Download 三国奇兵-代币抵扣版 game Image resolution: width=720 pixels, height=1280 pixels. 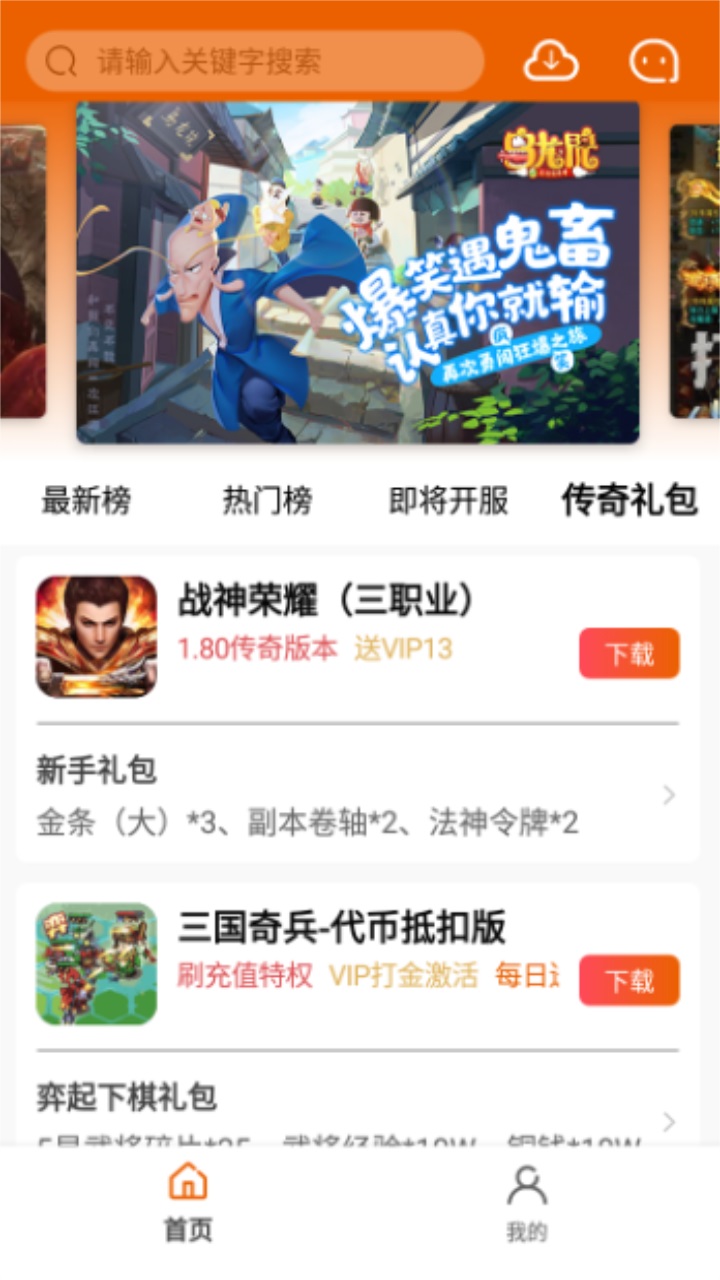[629, 981]
